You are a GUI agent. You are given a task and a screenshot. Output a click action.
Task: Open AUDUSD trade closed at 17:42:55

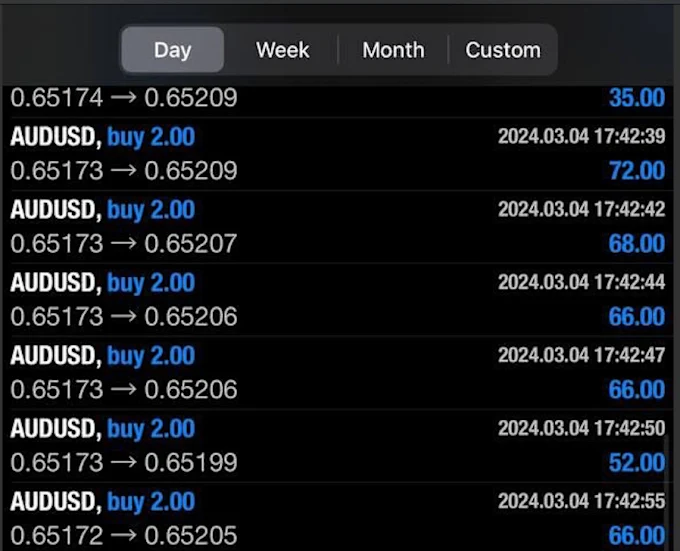coord(338,518)
